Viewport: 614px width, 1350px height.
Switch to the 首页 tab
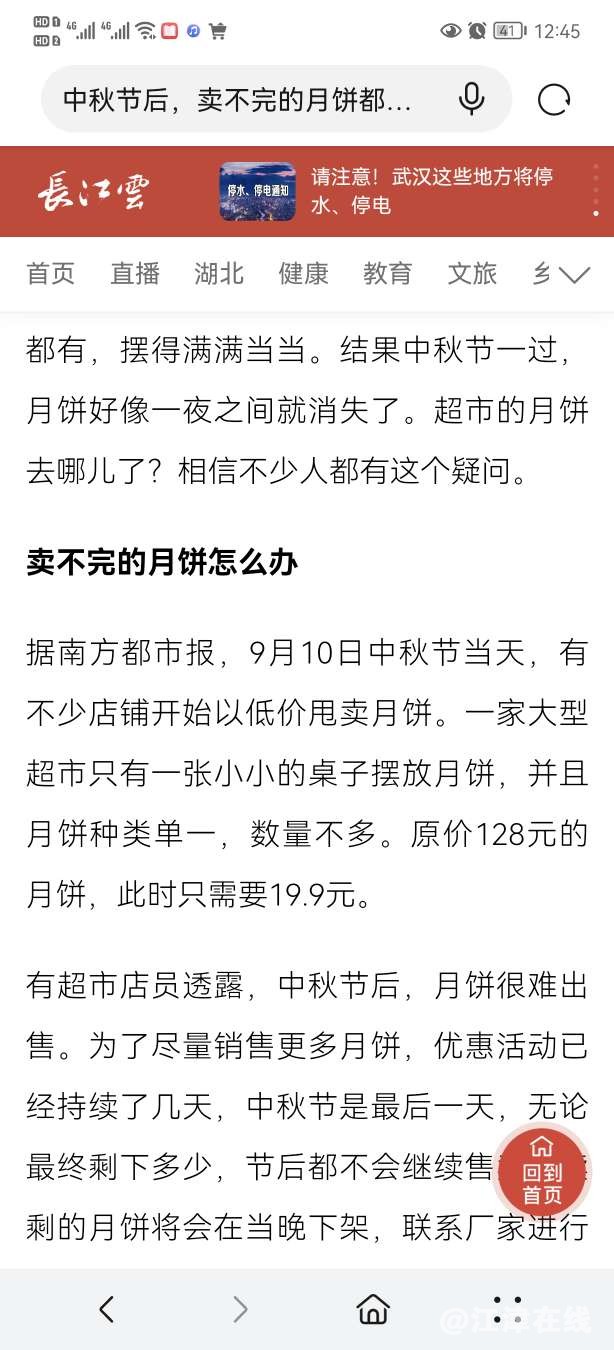coord(50,274)
